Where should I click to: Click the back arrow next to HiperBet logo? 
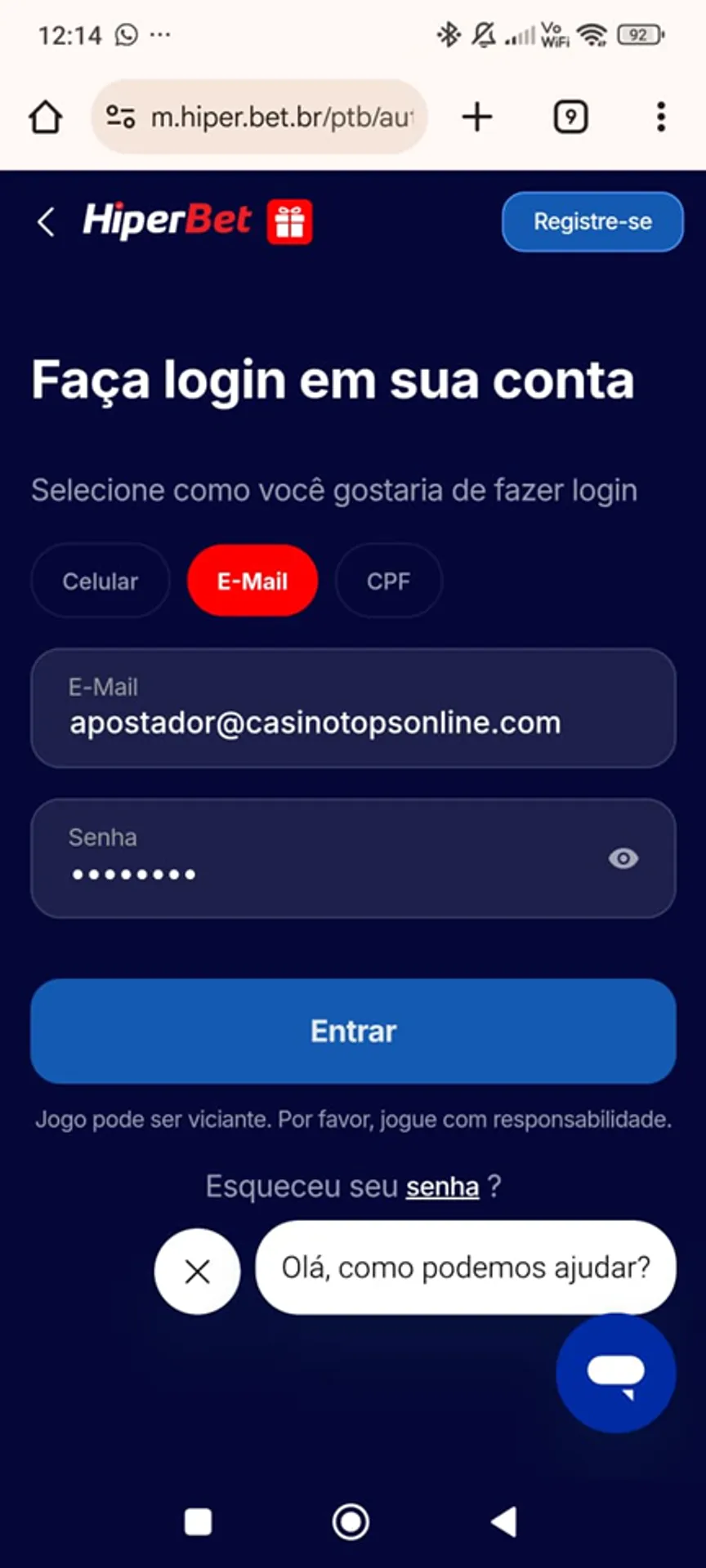coord(46,221)
